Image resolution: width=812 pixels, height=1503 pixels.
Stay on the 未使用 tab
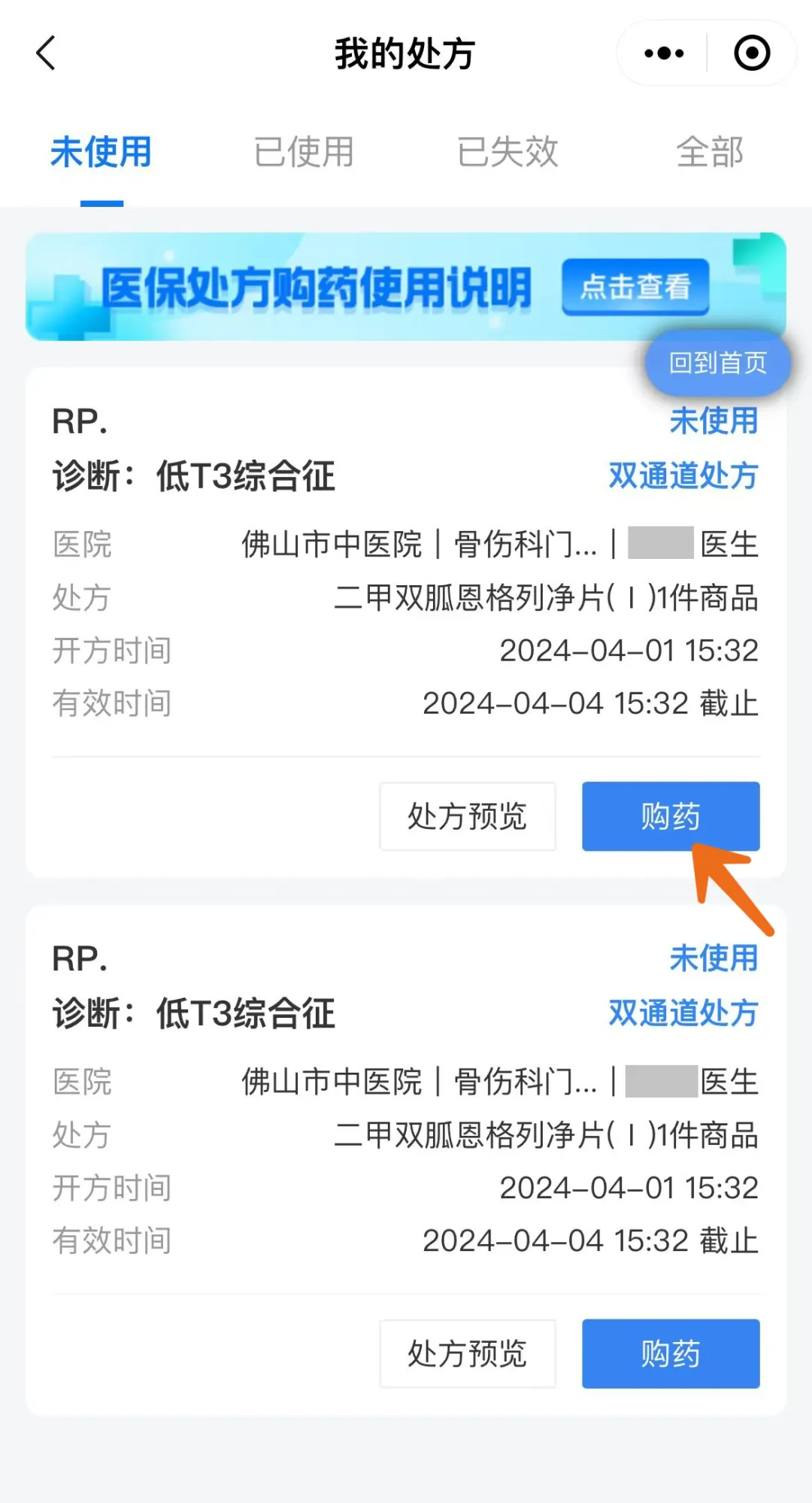click(x=102, y=151)
